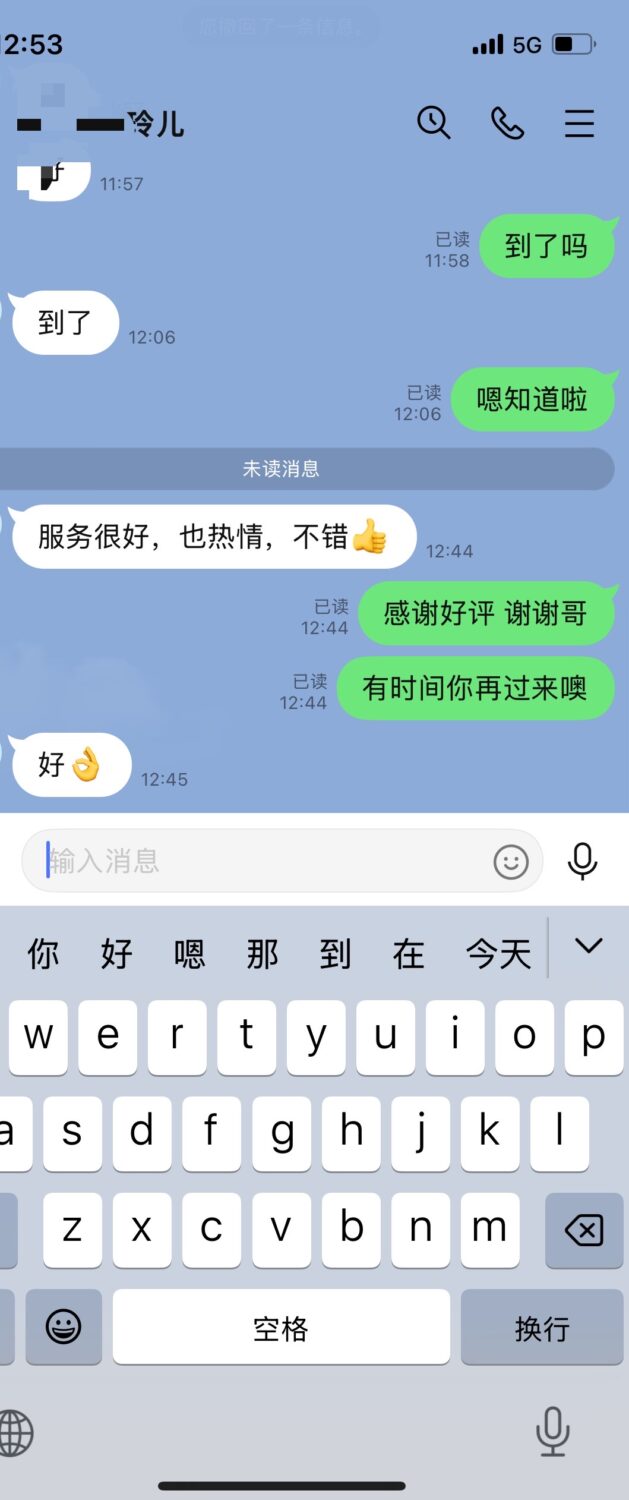The width and height of the screenshot is (629, 1500).
Task: Open the sticker/emoji picker in message box
Action: (511, 861)
